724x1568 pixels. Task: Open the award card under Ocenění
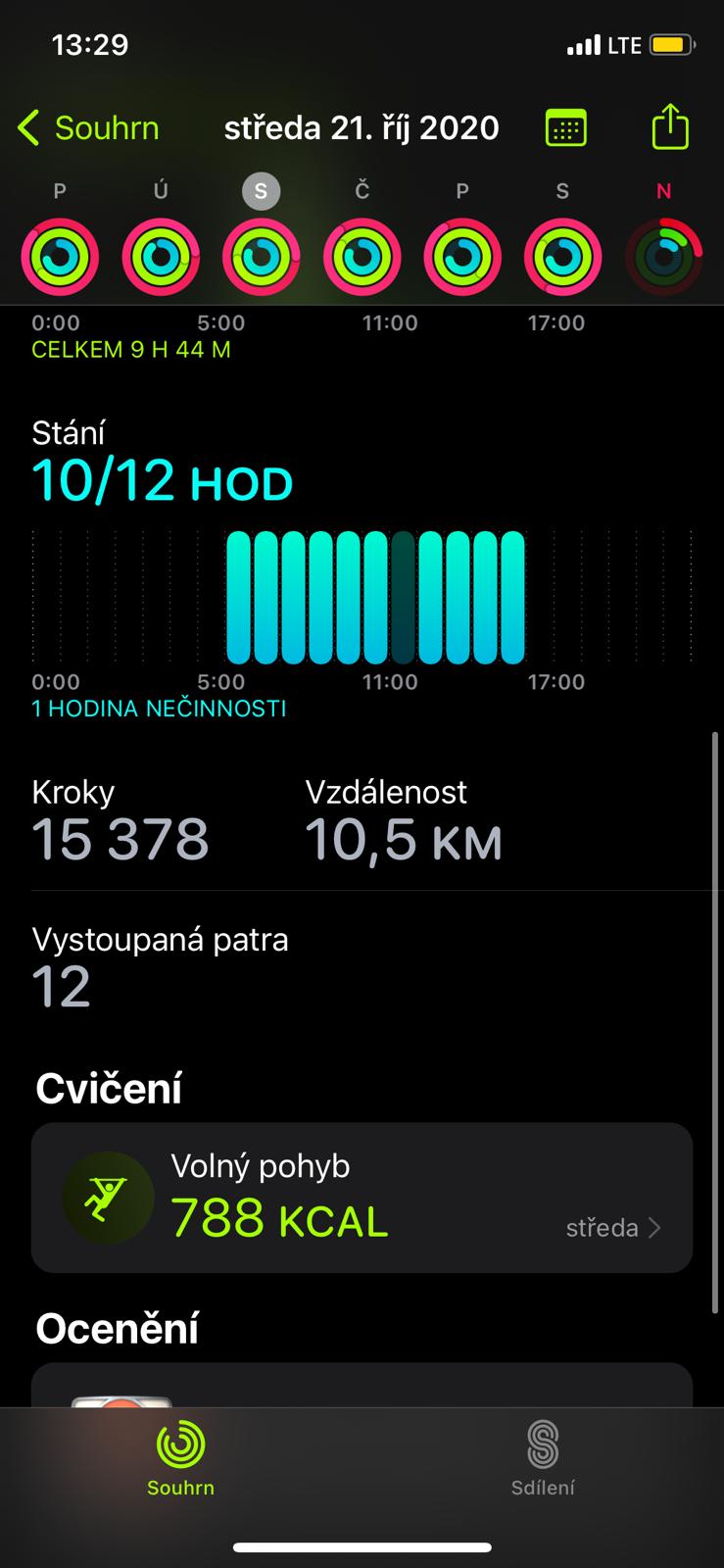tap(362, 1386)
